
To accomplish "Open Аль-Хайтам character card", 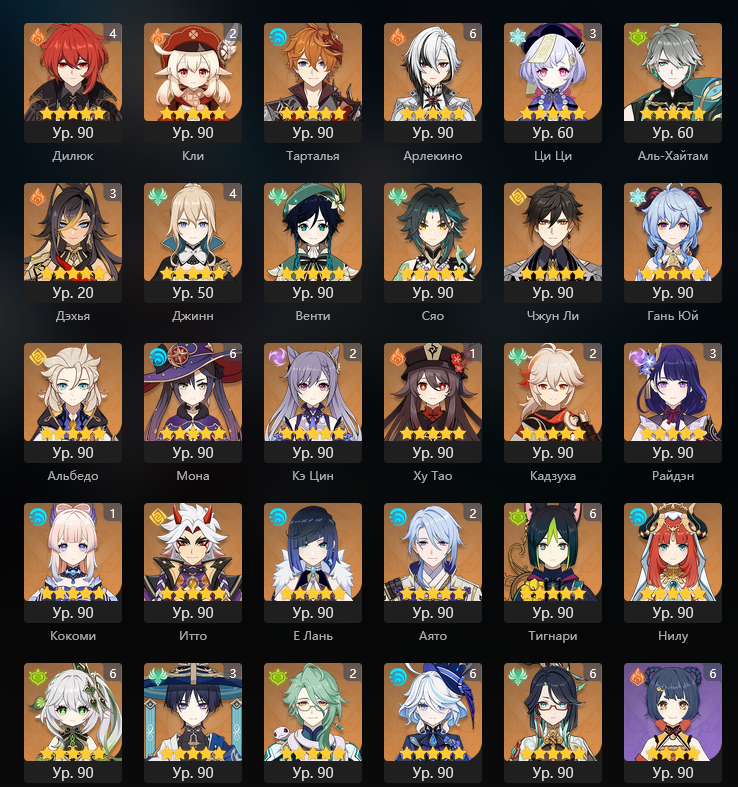I will click(673, 80).
